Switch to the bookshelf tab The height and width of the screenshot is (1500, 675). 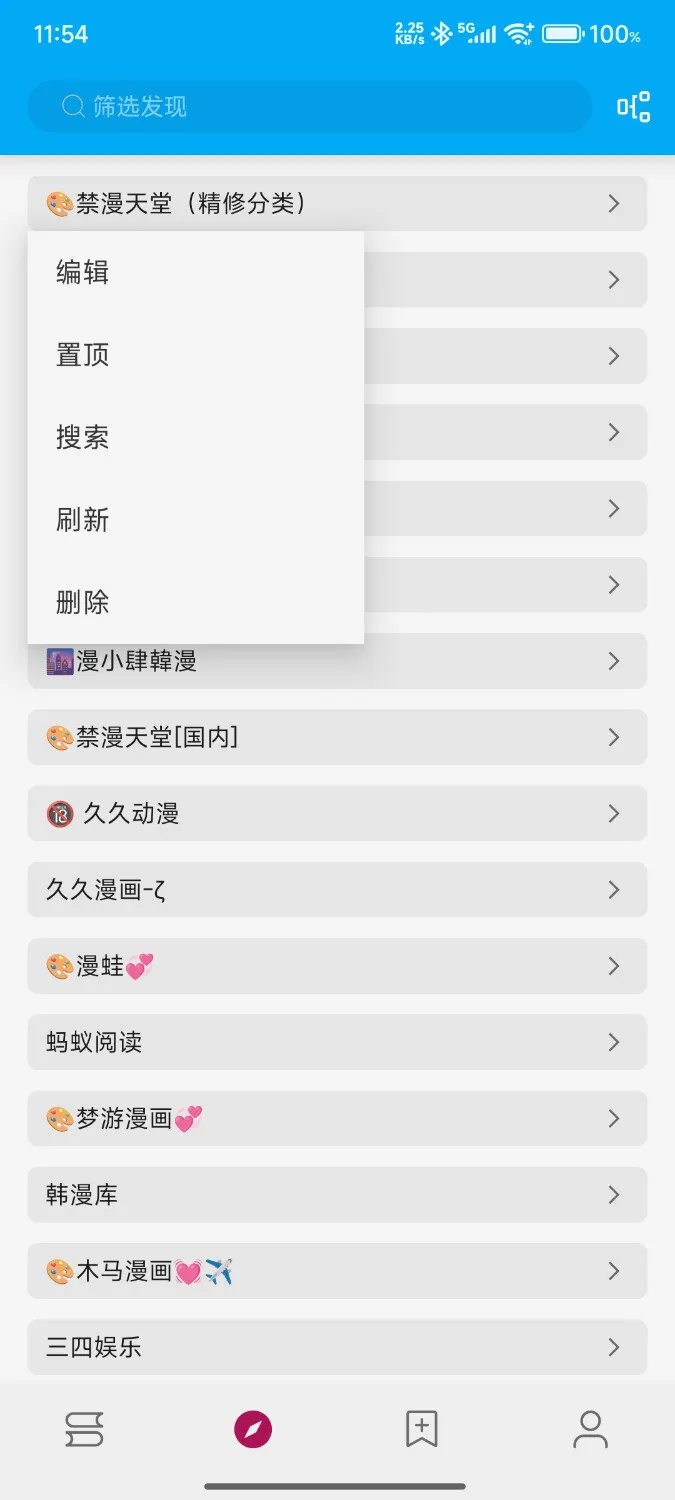click(x=84, y=1430)
